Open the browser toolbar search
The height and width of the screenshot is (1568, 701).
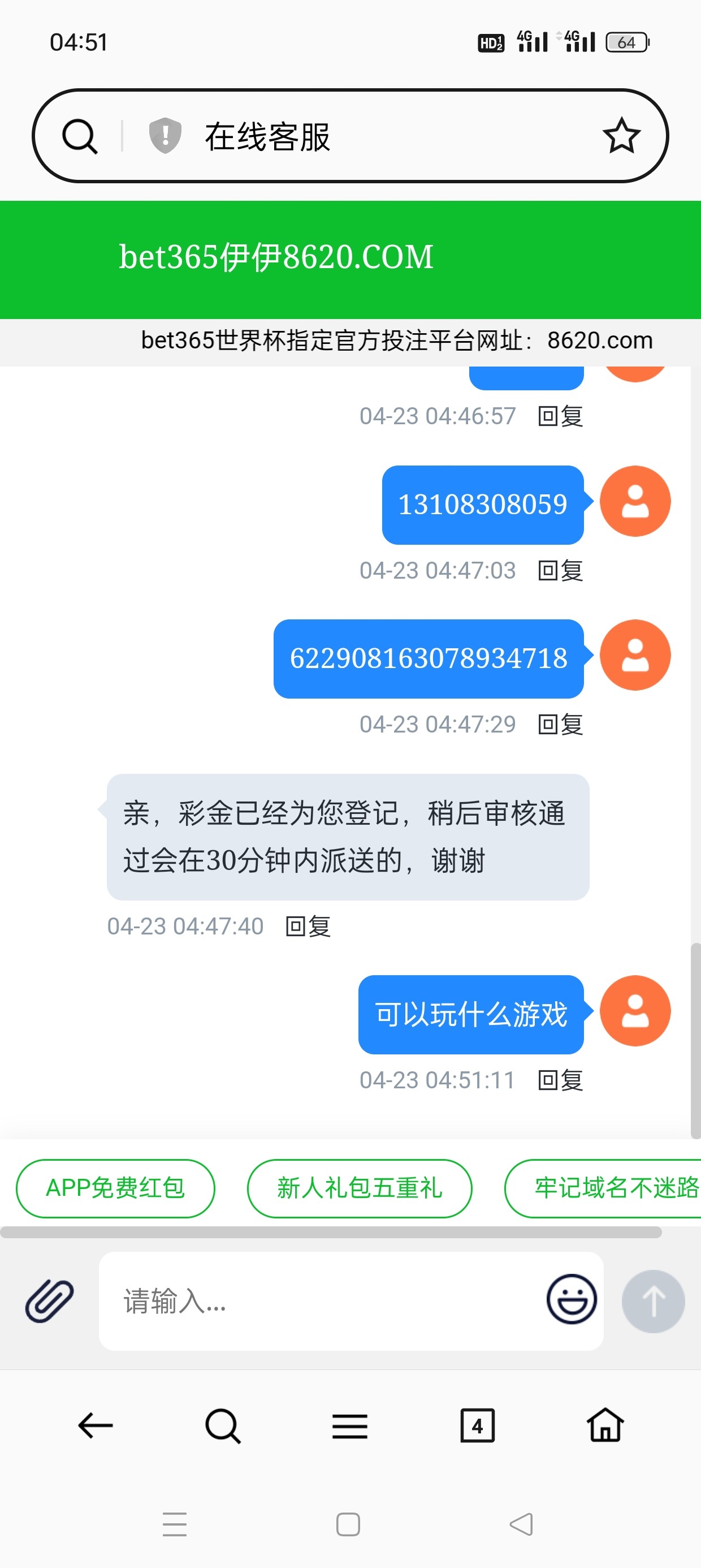point(223,1425)
